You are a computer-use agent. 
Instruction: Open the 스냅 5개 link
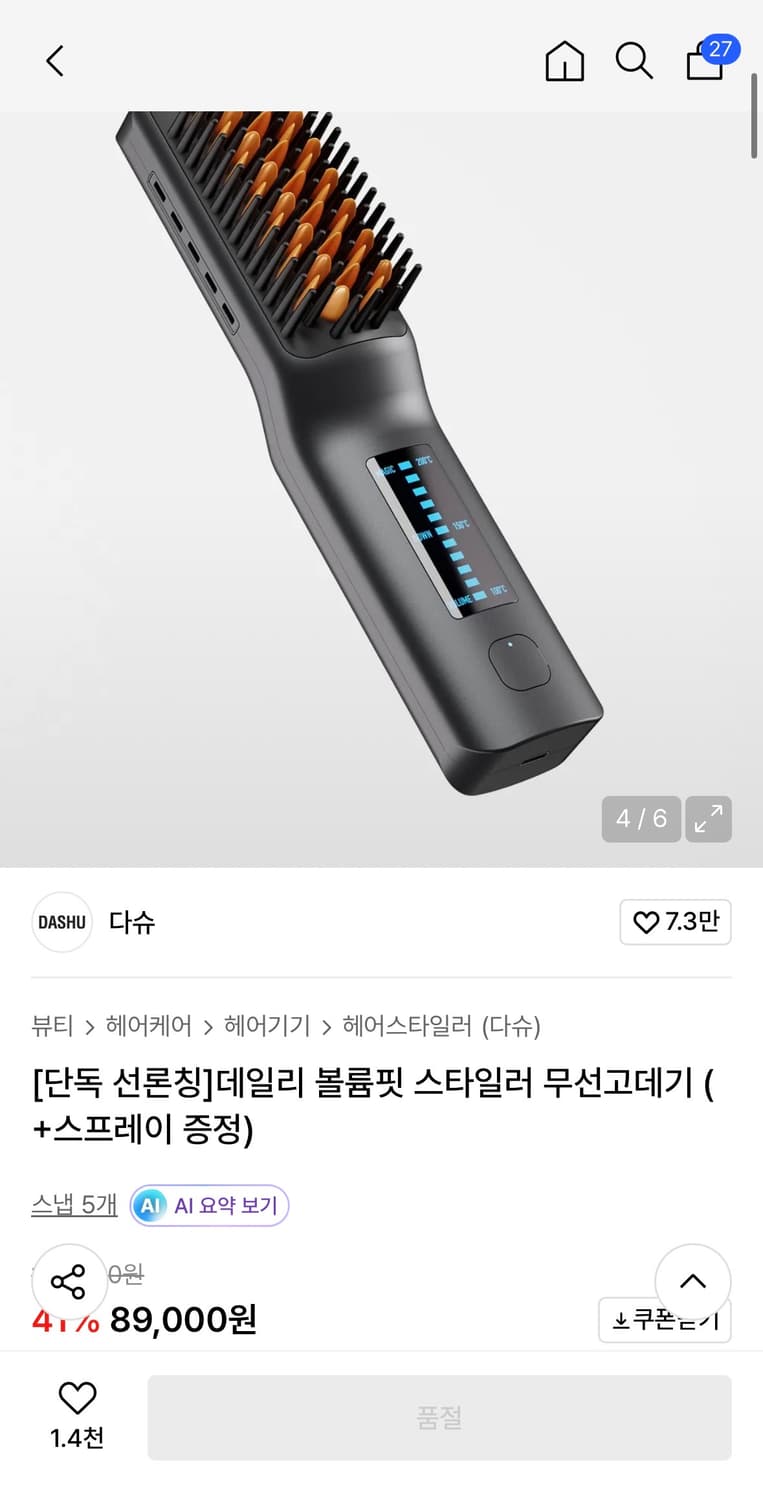[x=74, y=1206]
